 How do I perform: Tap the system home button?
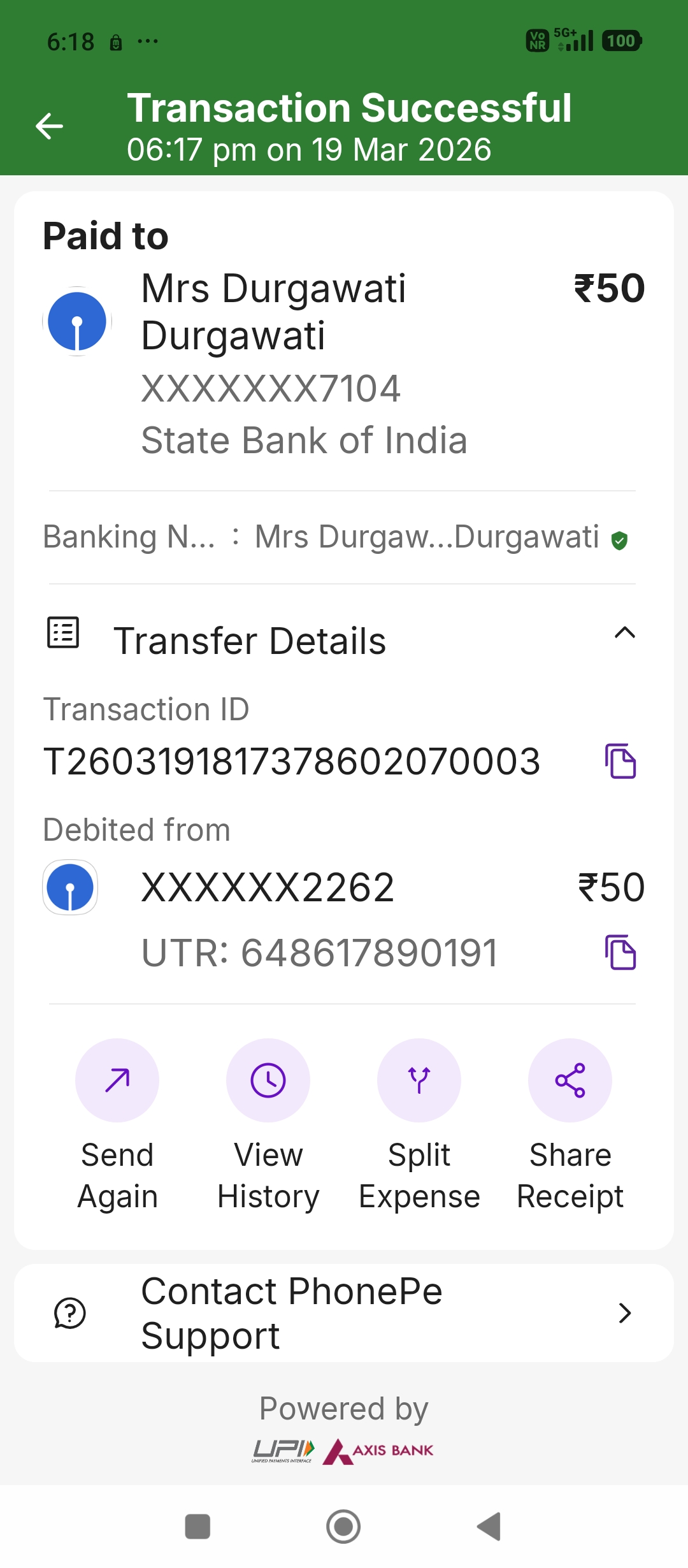(x=343, y=1527)
